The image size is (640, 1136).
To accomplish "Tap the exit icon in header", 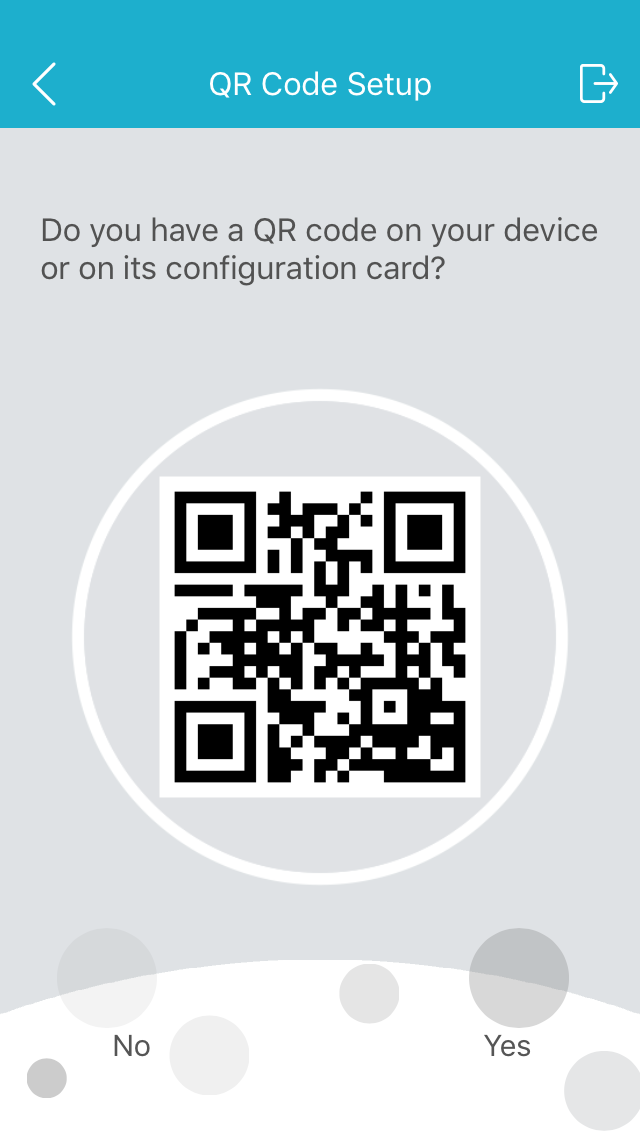I will click(598, 84).
